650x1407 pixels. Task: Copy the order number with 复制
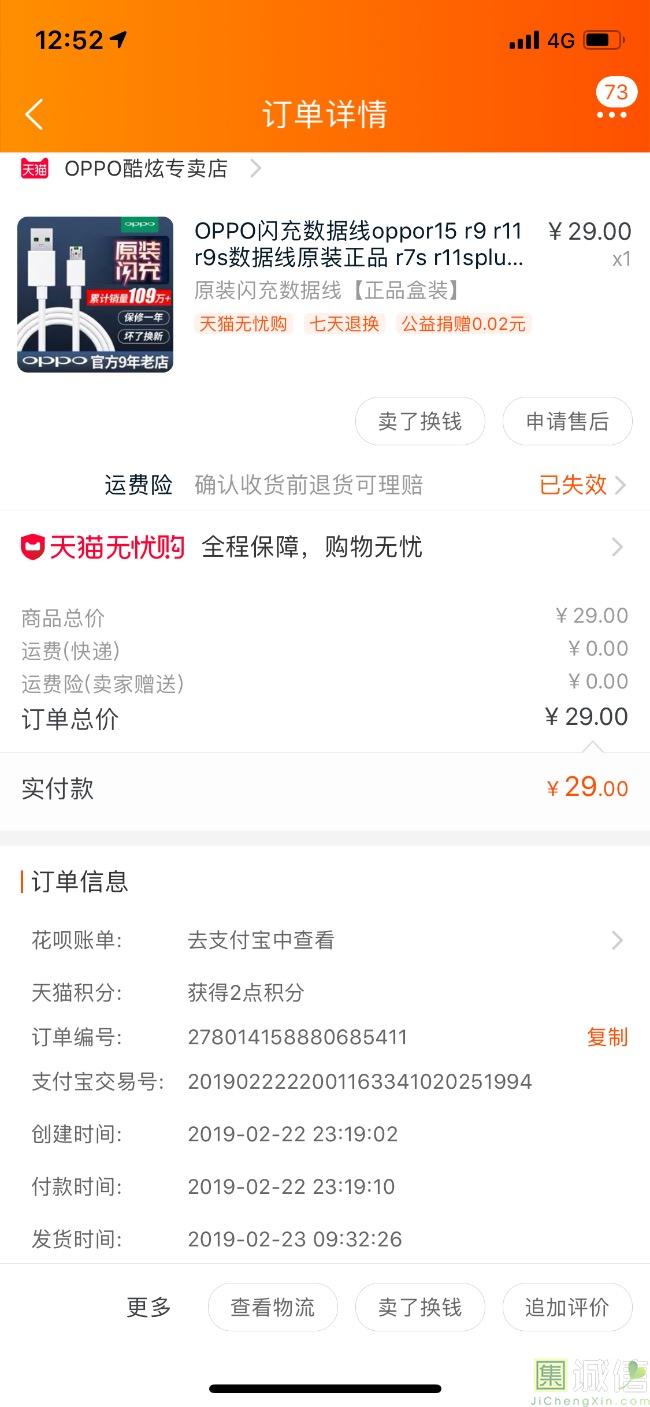click(607, 1037)
